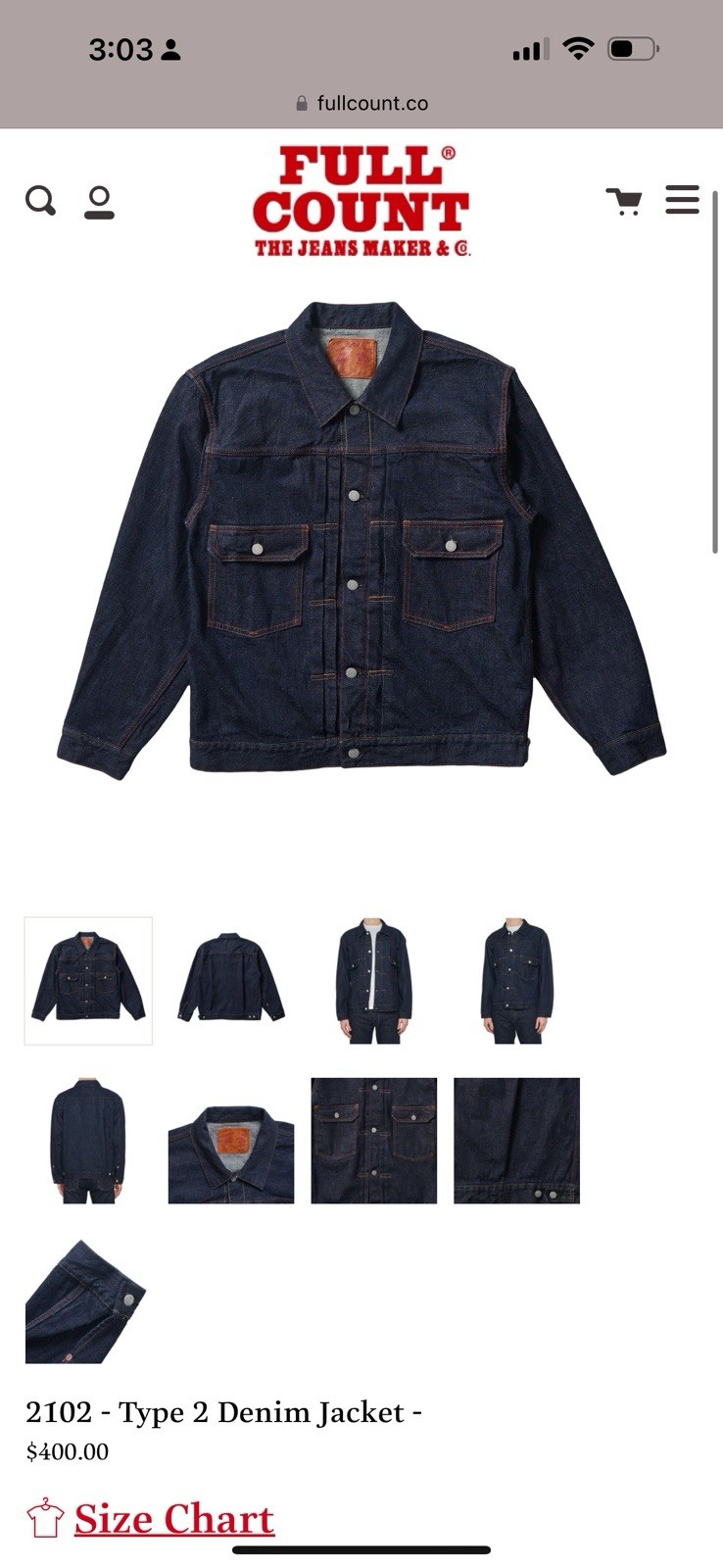Image resolution: width=723 pixels, height=1568 pixels.
Task: Open the shopping cart
Action: click(x=623, y=201)
